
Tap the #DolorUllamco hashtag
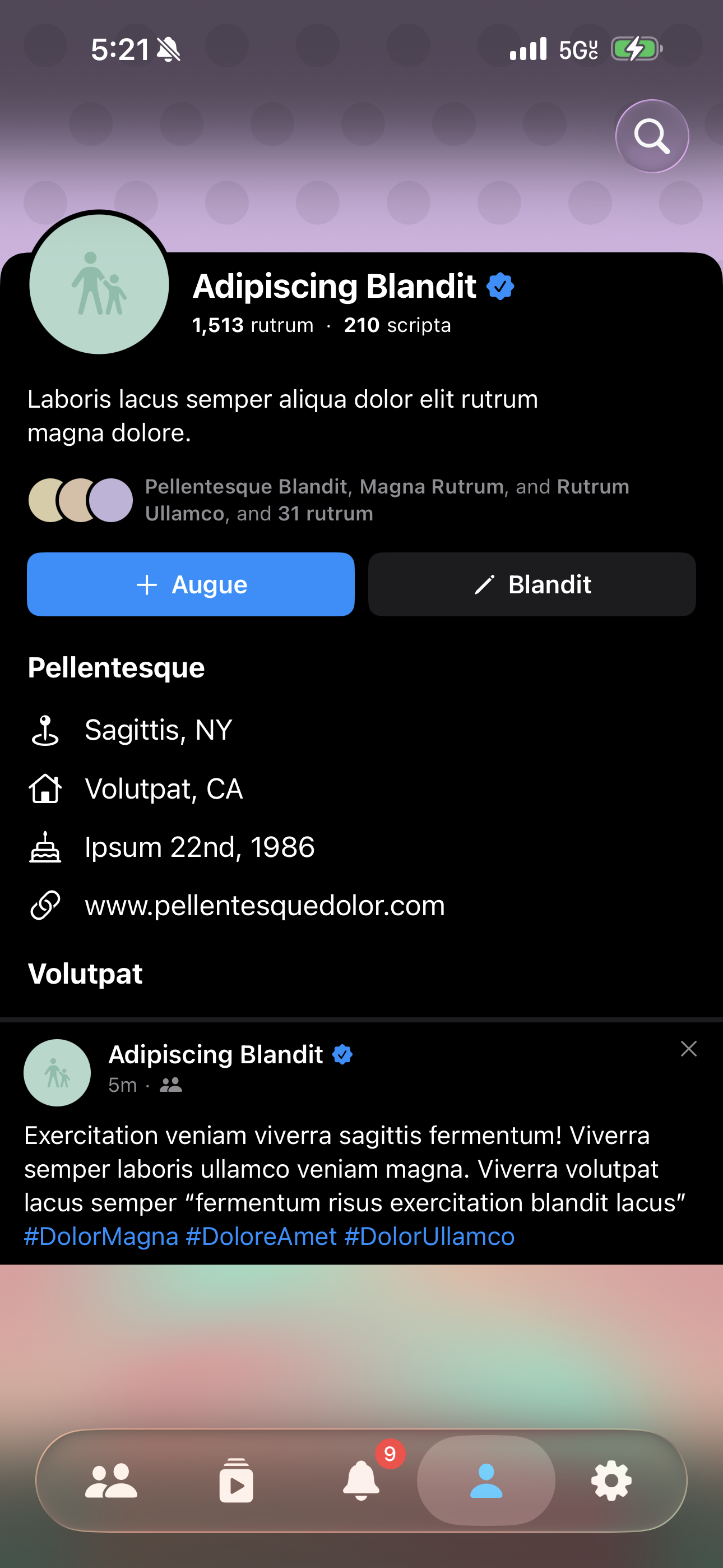pyautogui.click(x=429, y=1236)
